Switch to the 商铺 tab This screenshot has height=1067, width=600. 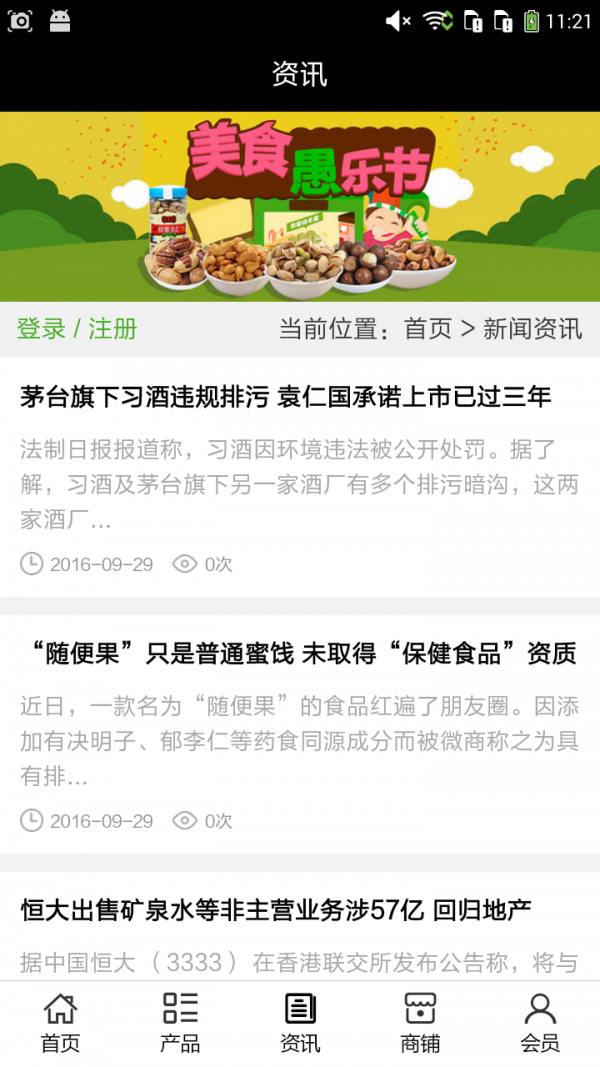420,1023
